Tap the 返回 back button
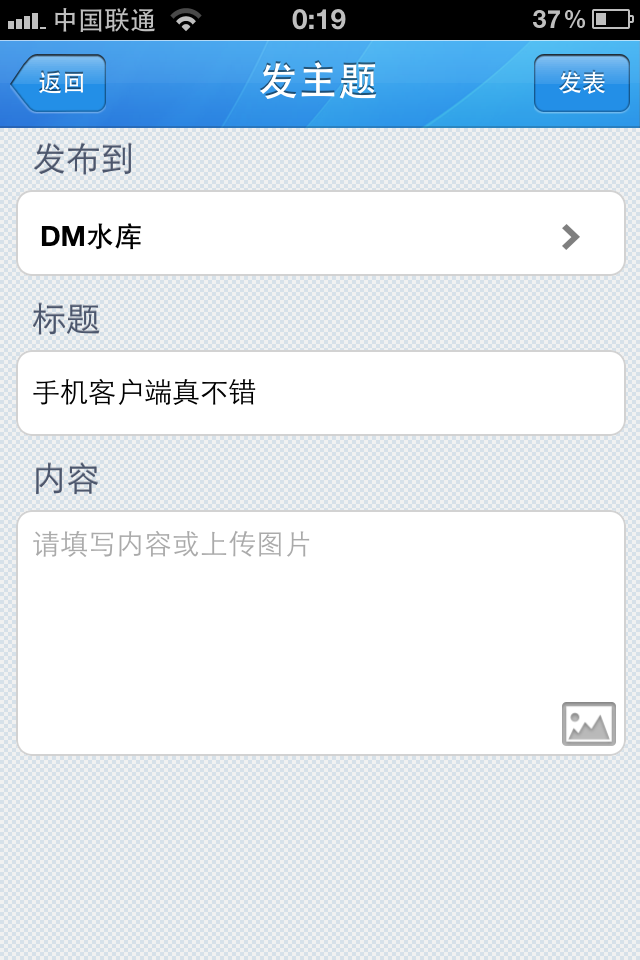 (59, 83)
